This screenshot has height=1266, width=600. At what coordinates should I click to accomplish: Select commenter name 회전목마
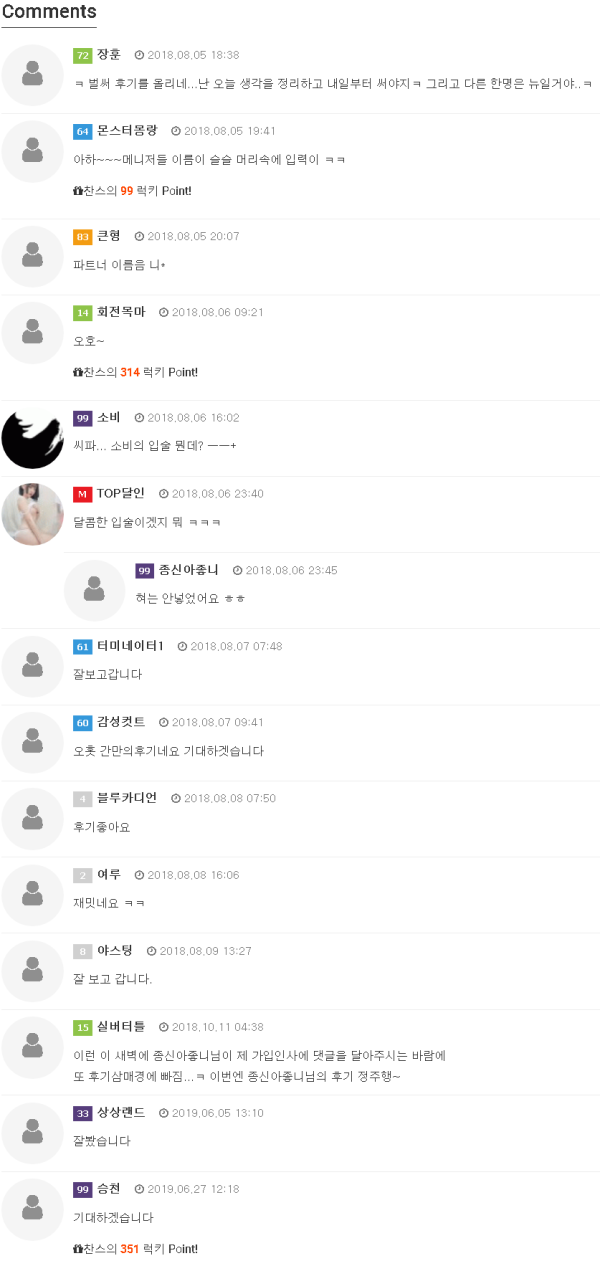(x=121, y=312)
